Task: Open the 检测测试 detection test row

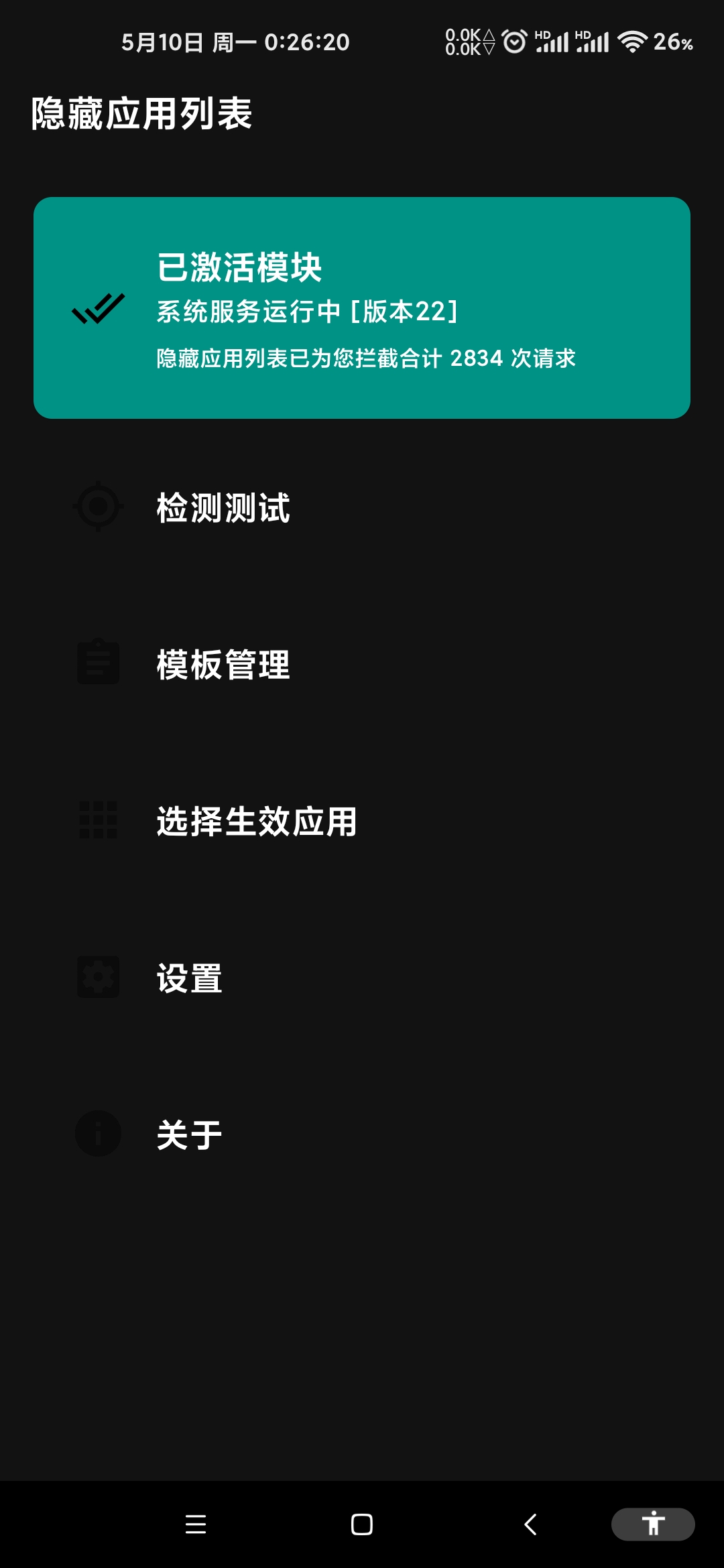Action: 362,507
